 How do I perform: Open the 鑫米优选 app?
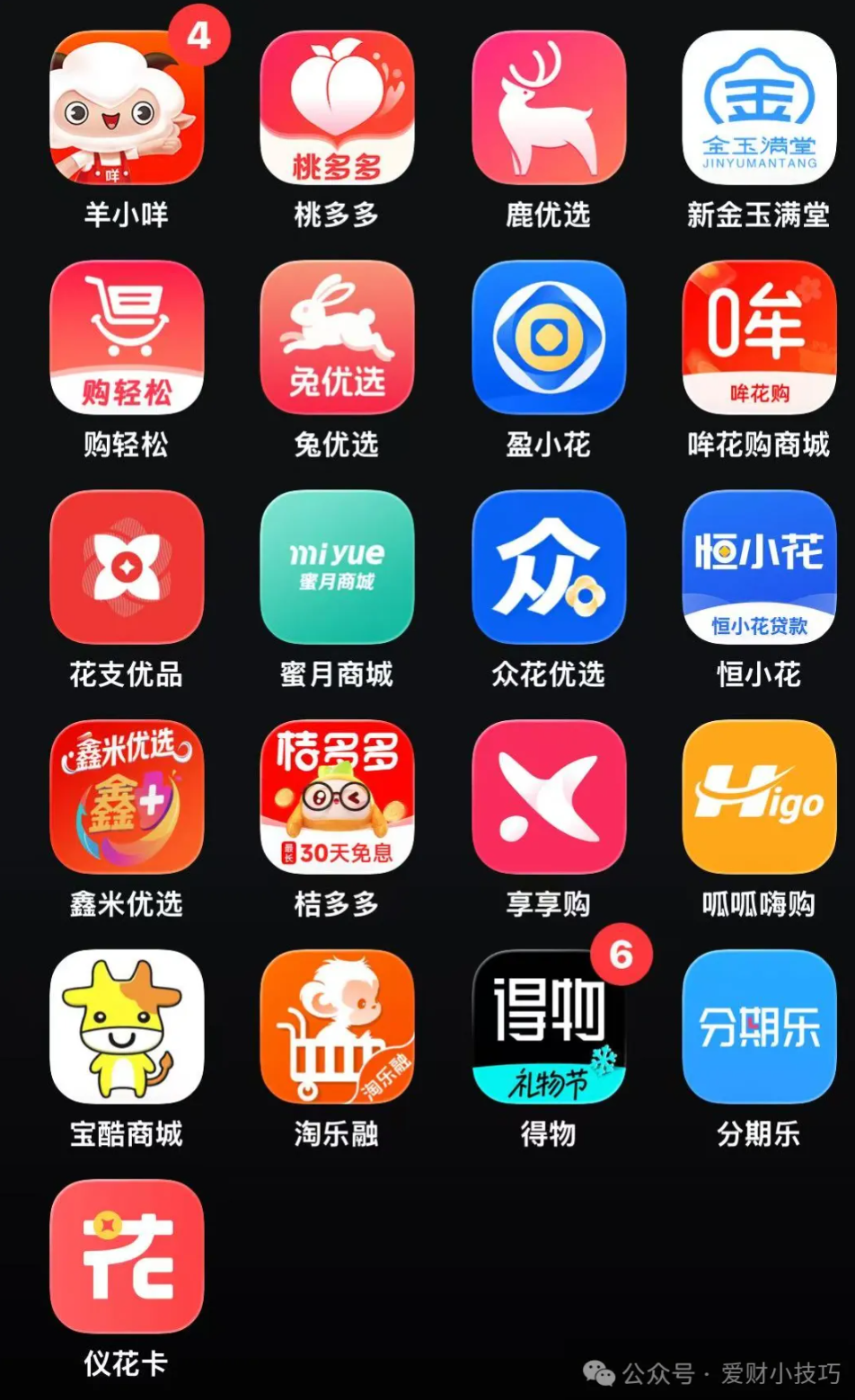tap(127, 797)
